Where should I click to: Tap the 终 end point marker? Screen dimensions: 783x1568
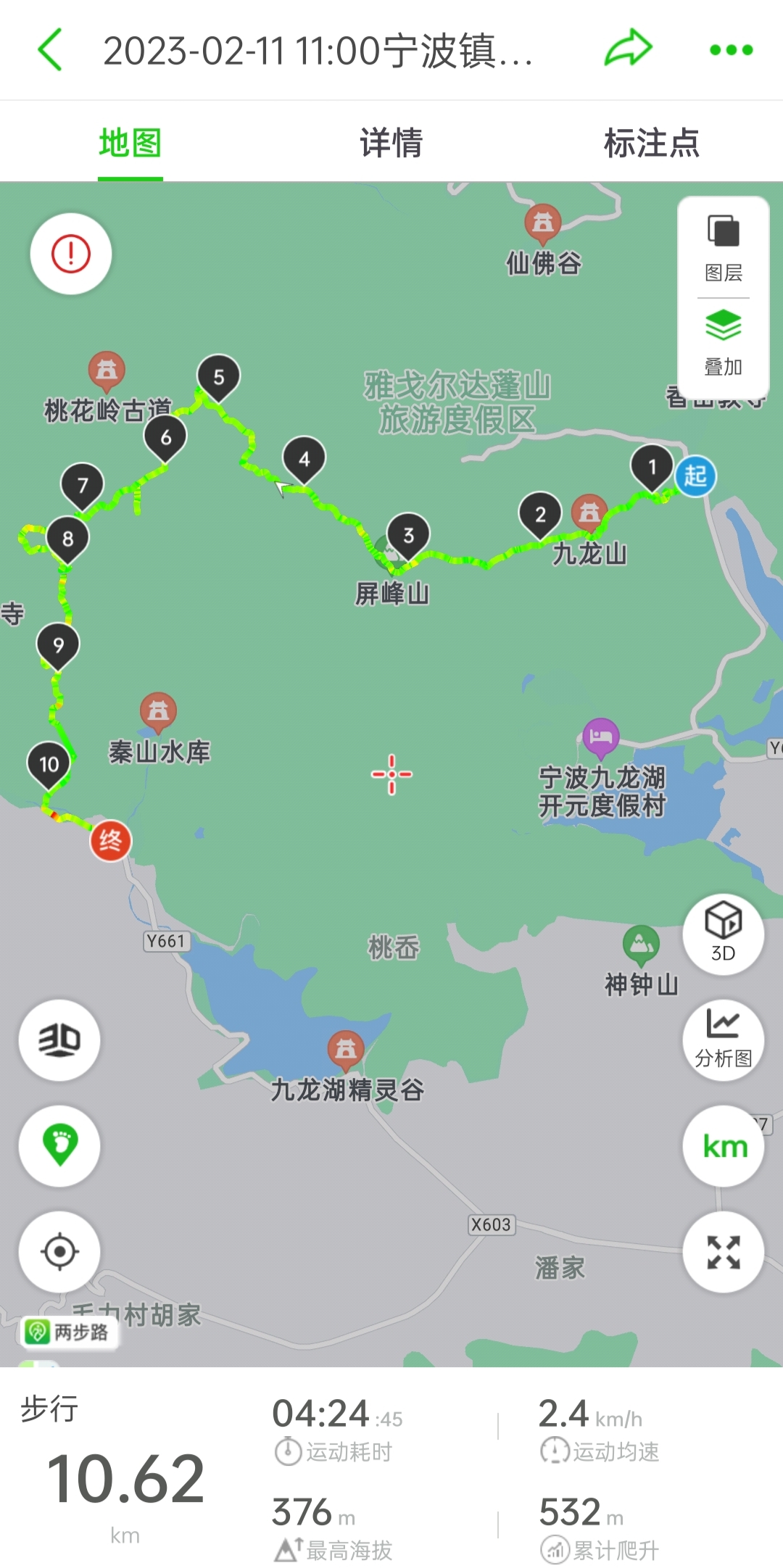[110, 841]
